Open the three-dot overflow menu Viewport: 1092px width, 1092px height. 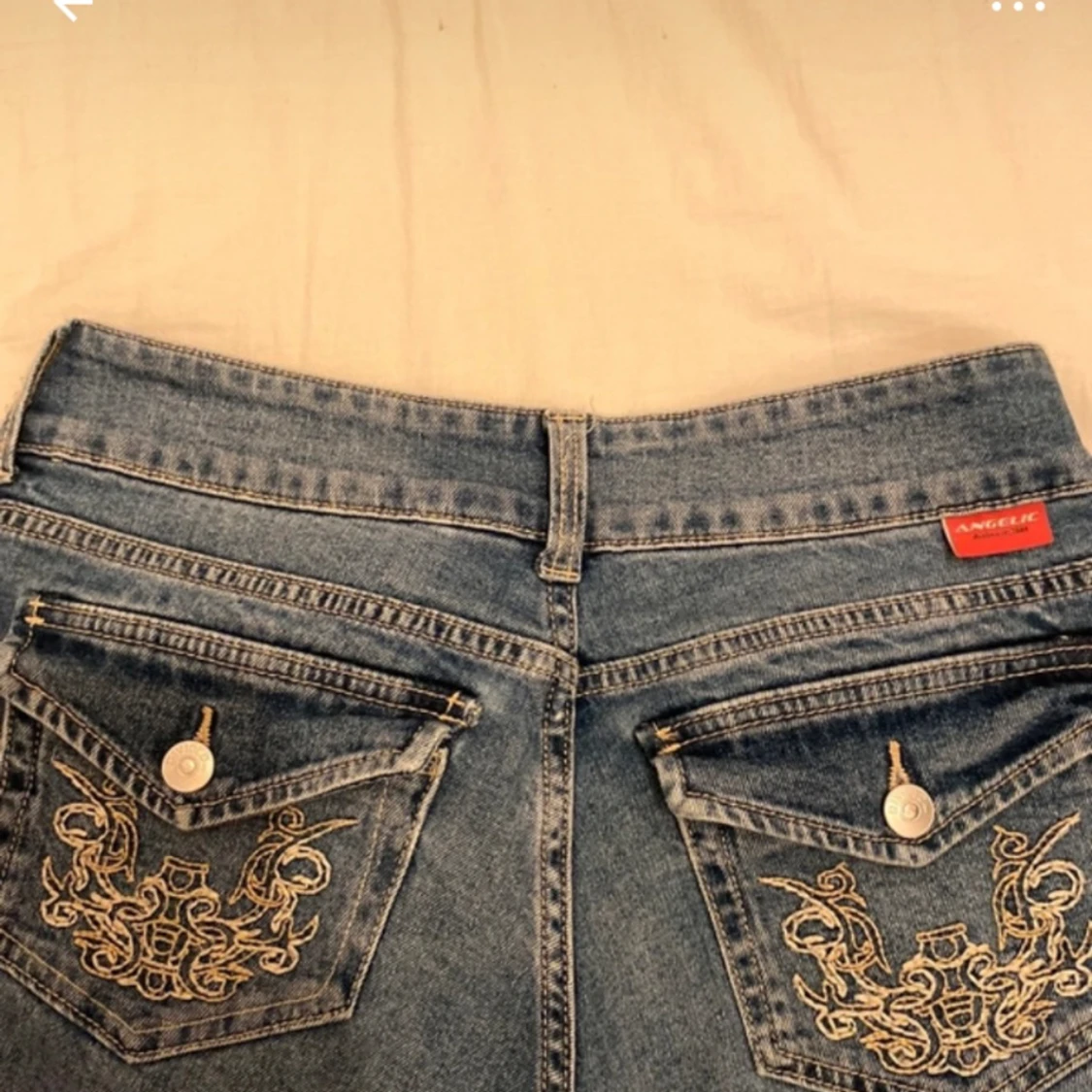[x=1016, y=7]
